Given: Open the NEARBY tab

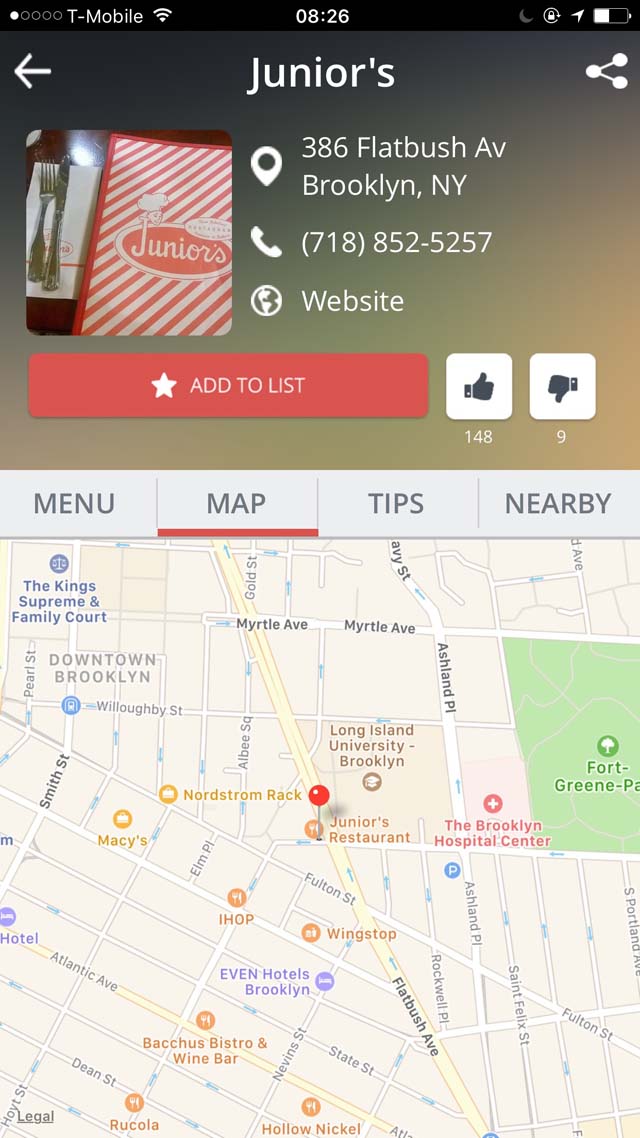Looking at the screenshot, I should click(x=559, y=503).
